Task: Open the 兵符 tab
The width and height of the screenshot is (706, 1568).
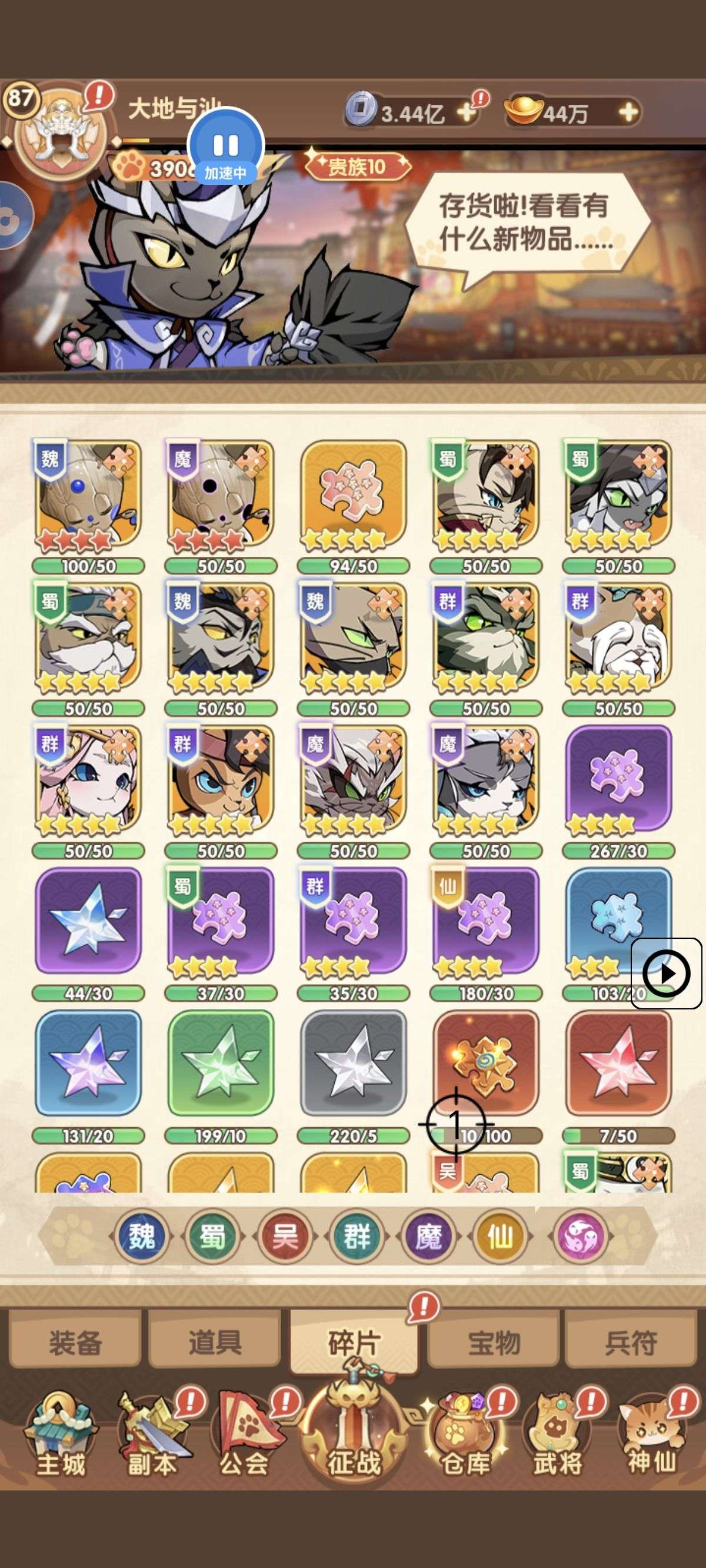Action: tap(631, 1341)
